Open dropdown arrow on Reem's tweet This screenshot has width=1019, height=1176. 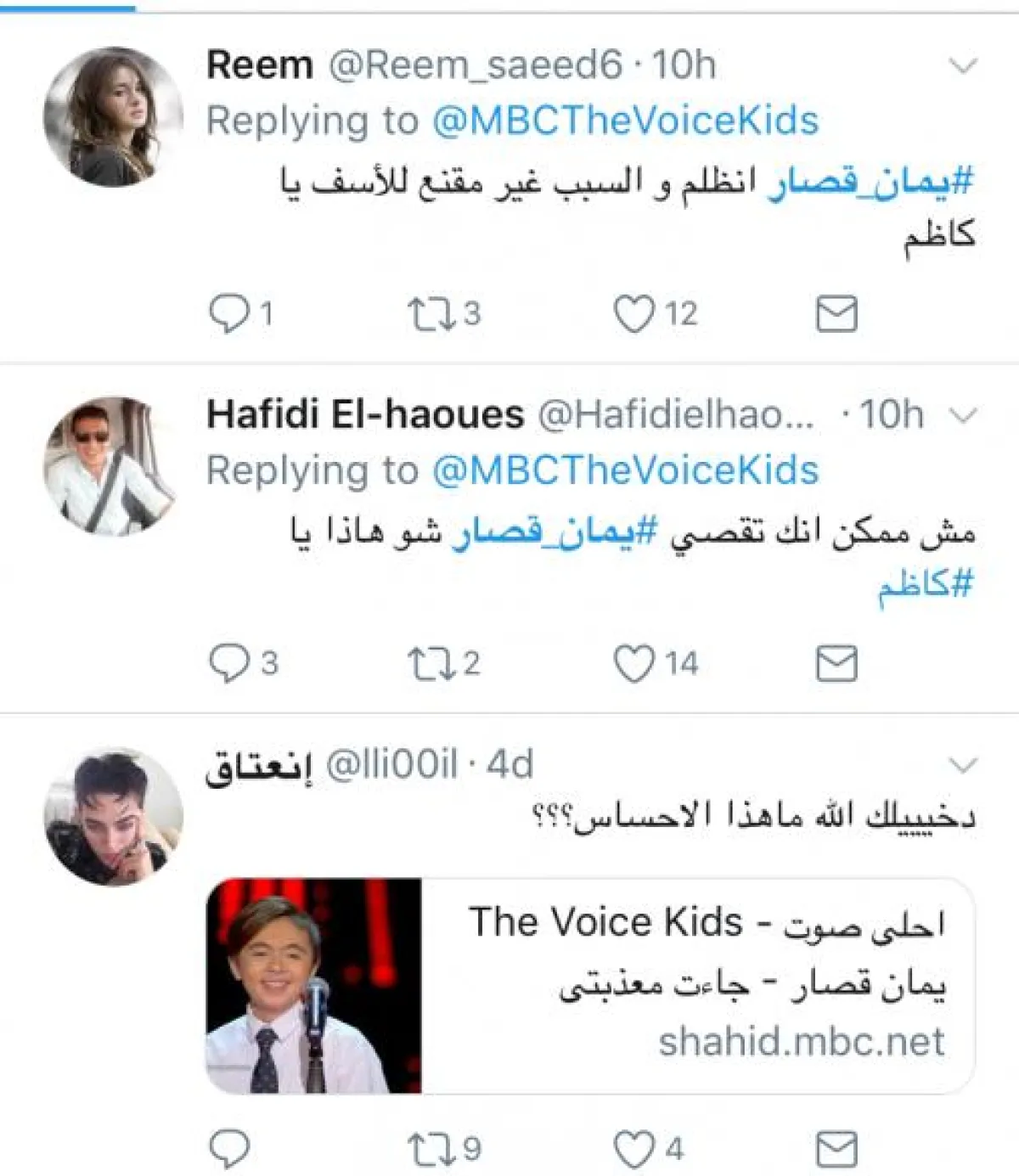(962, 66)
